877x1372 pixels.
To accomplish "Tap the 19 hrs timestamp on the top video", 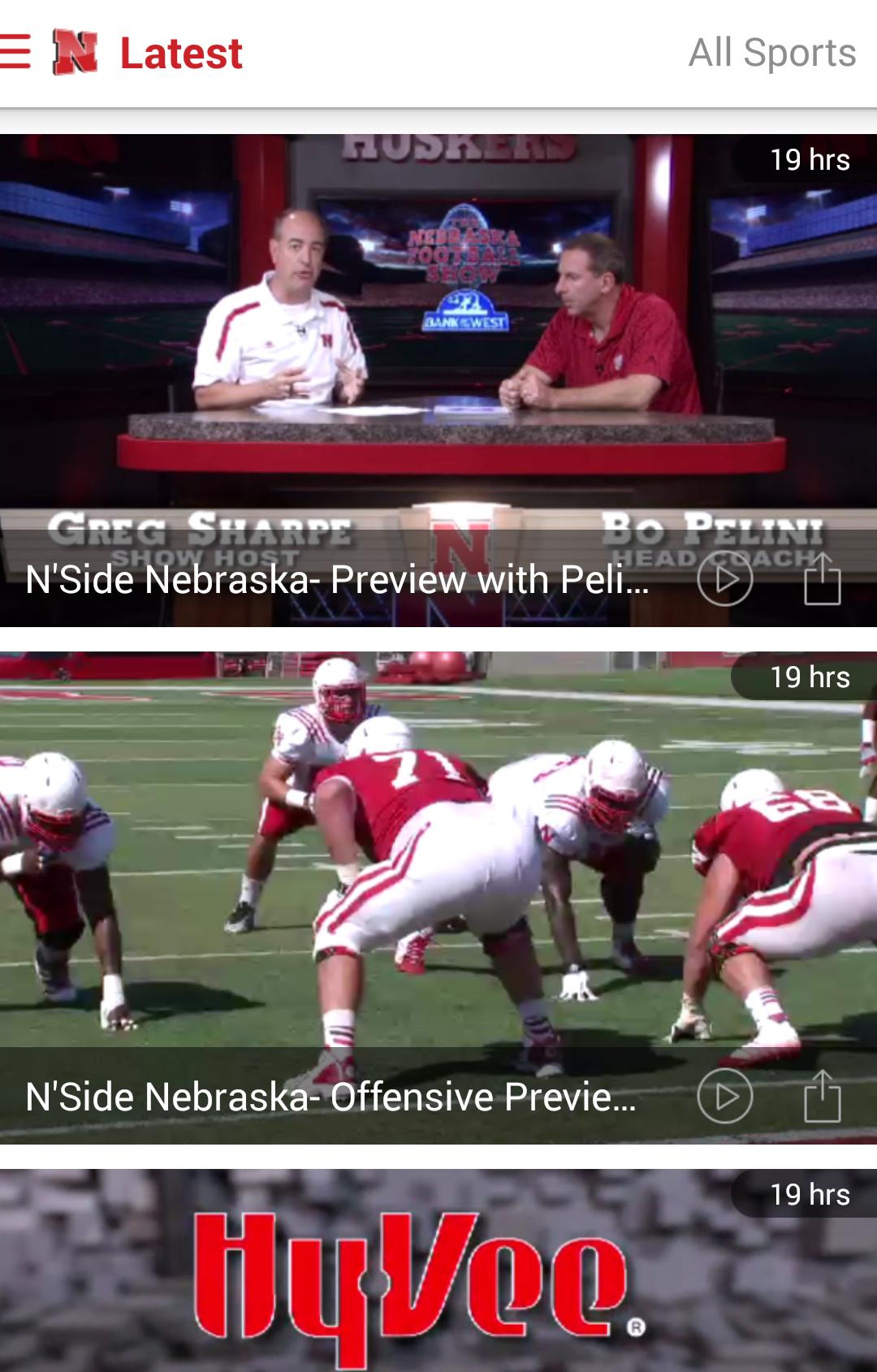I will tap(810, 160).
